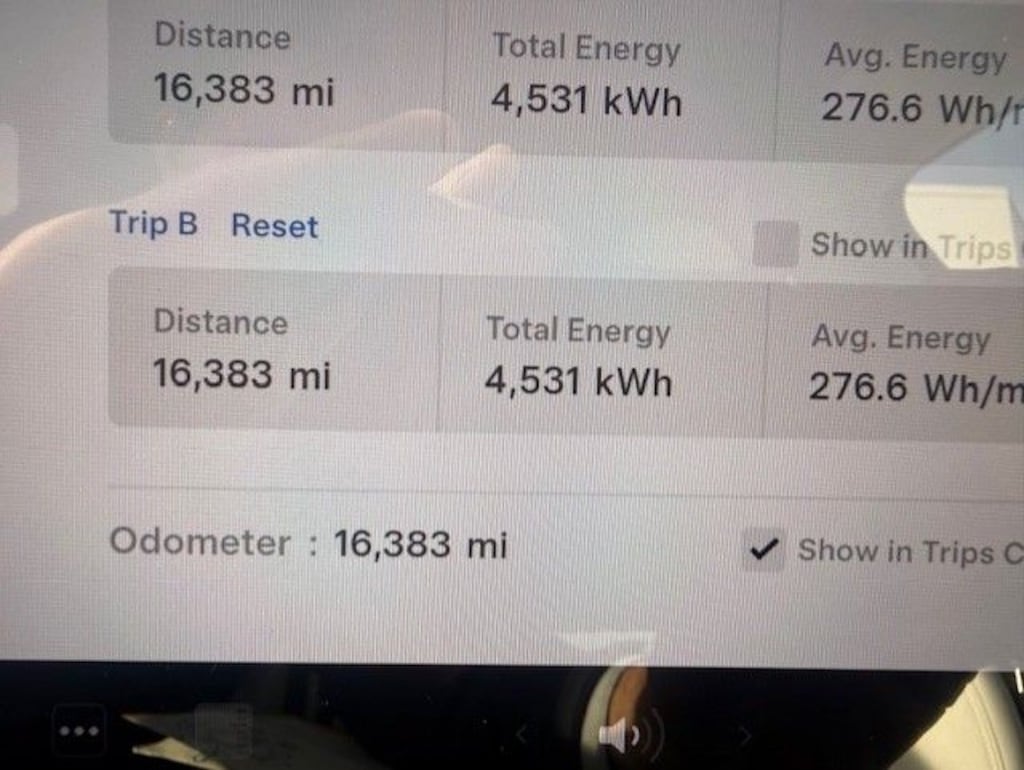Raise volume with the right arrow
The image size is (1024, 770).
point(743,737)
